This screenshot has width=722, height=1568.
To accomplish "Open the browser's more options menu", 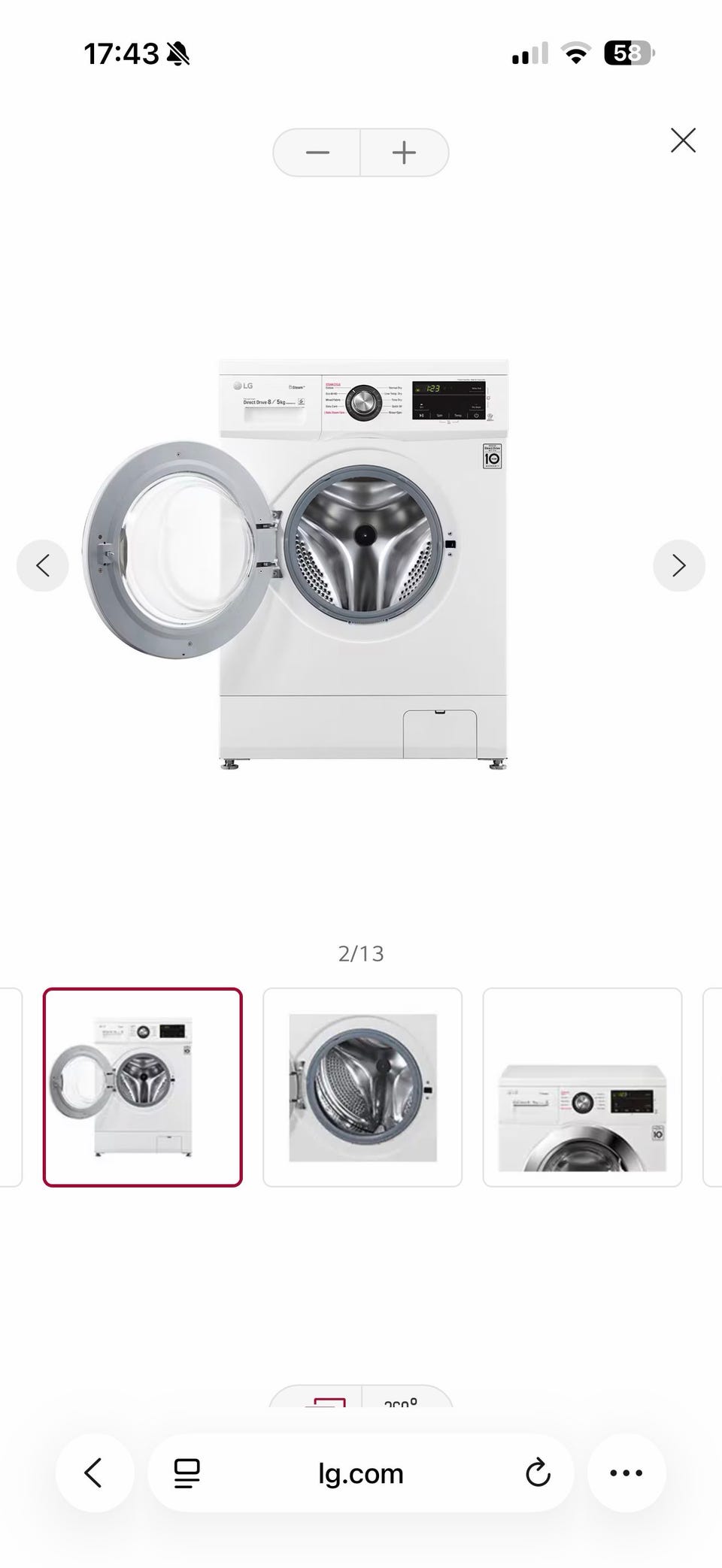I will tap(626, 1473).
